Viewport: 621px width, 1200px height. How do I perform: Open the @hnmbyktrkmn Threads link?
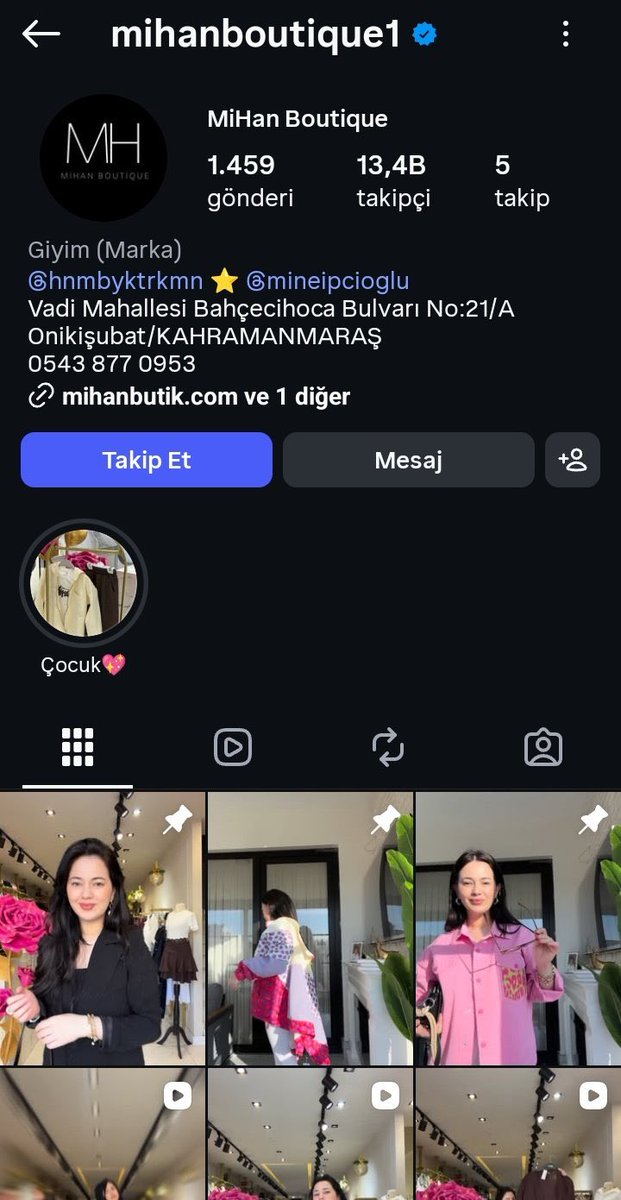tap(116, 280)
